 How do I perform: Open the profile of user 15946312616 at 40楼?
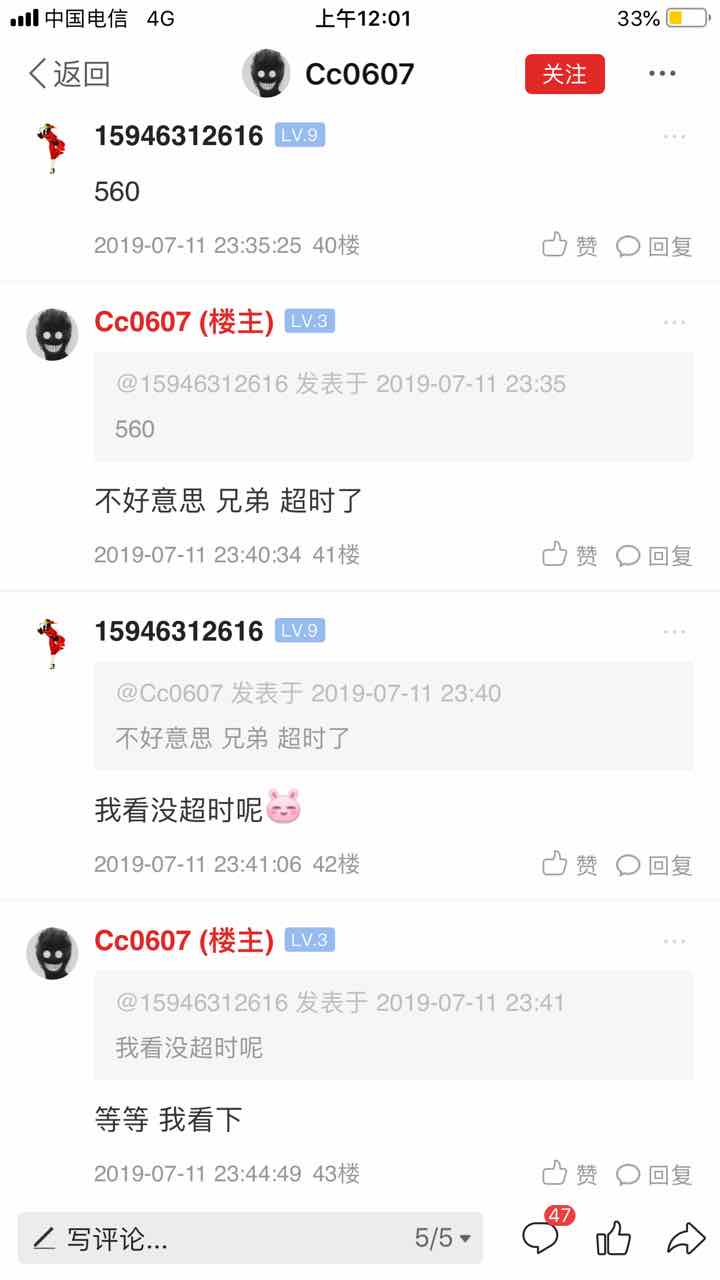tap(178, 136)
